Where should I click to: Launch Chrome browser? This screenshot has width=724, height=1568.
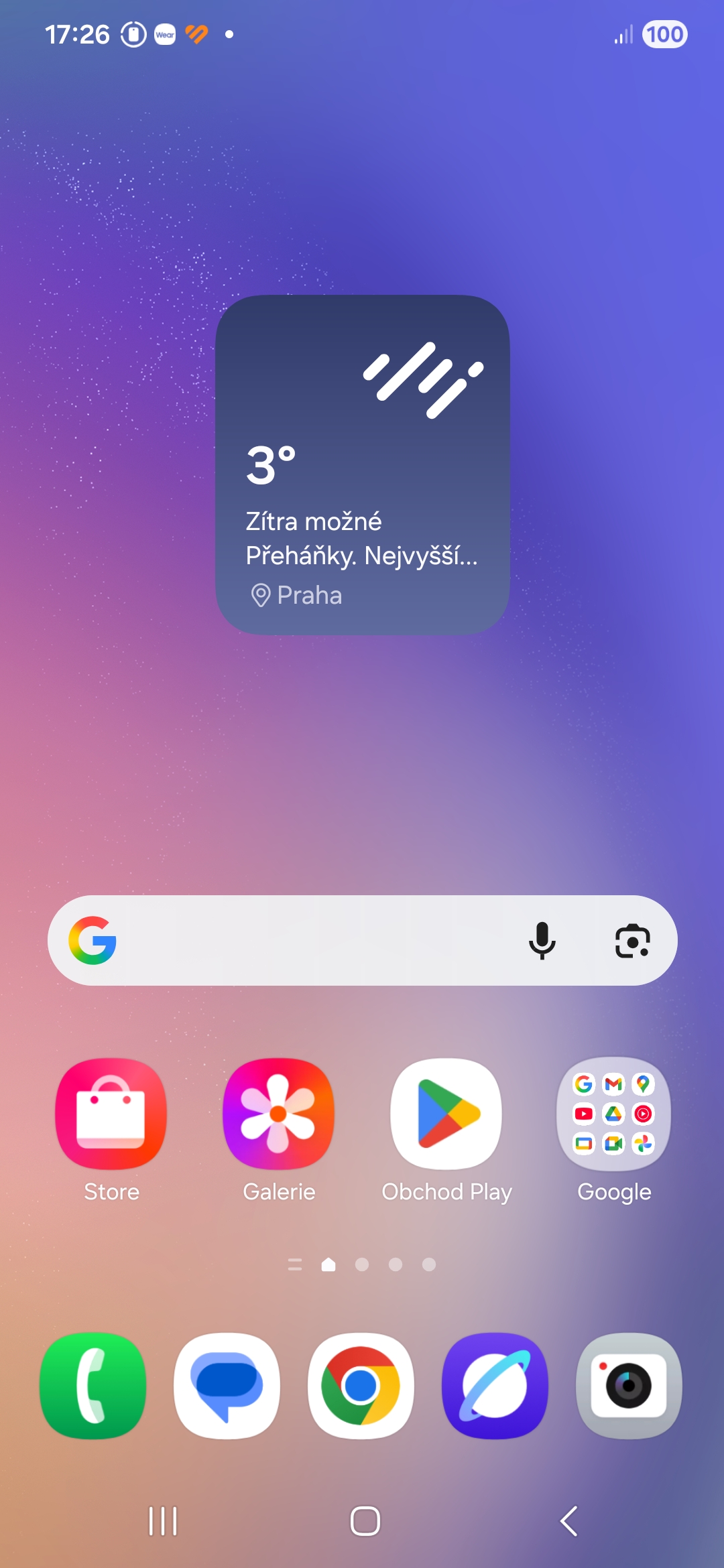(361, 1386)
